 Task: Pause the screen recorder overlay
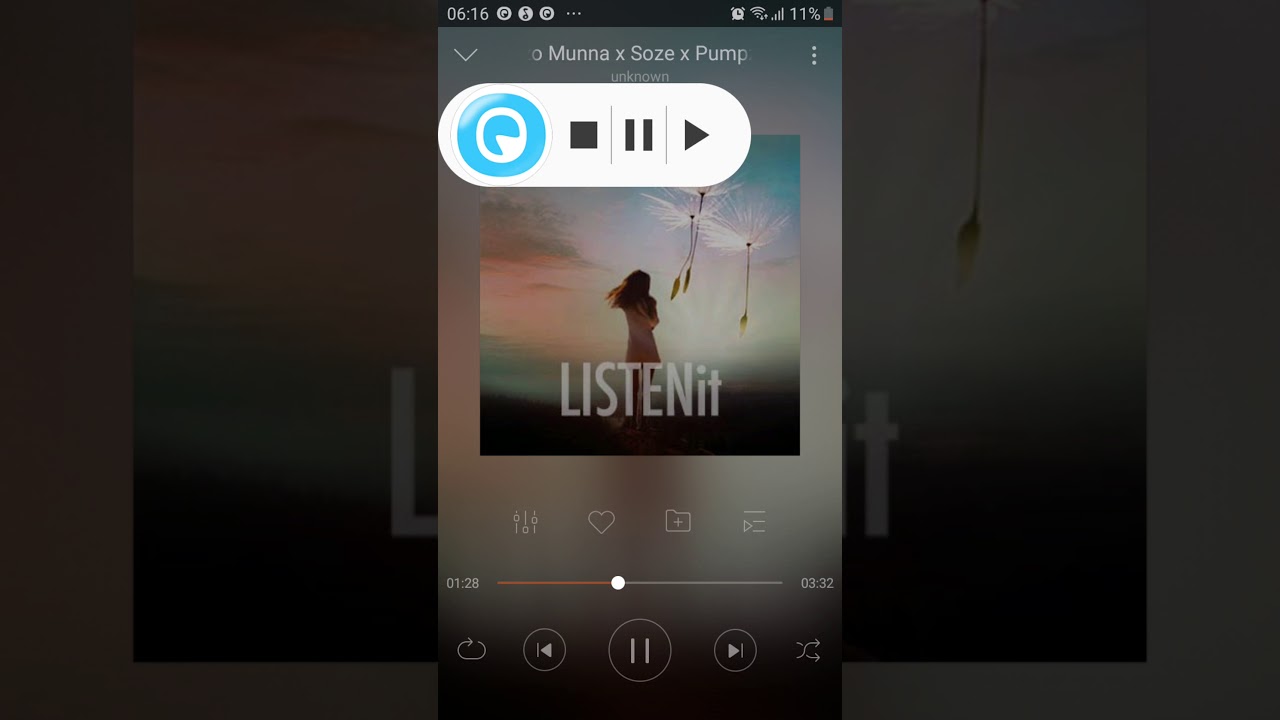pyautogui.click(x=639, y=135)
